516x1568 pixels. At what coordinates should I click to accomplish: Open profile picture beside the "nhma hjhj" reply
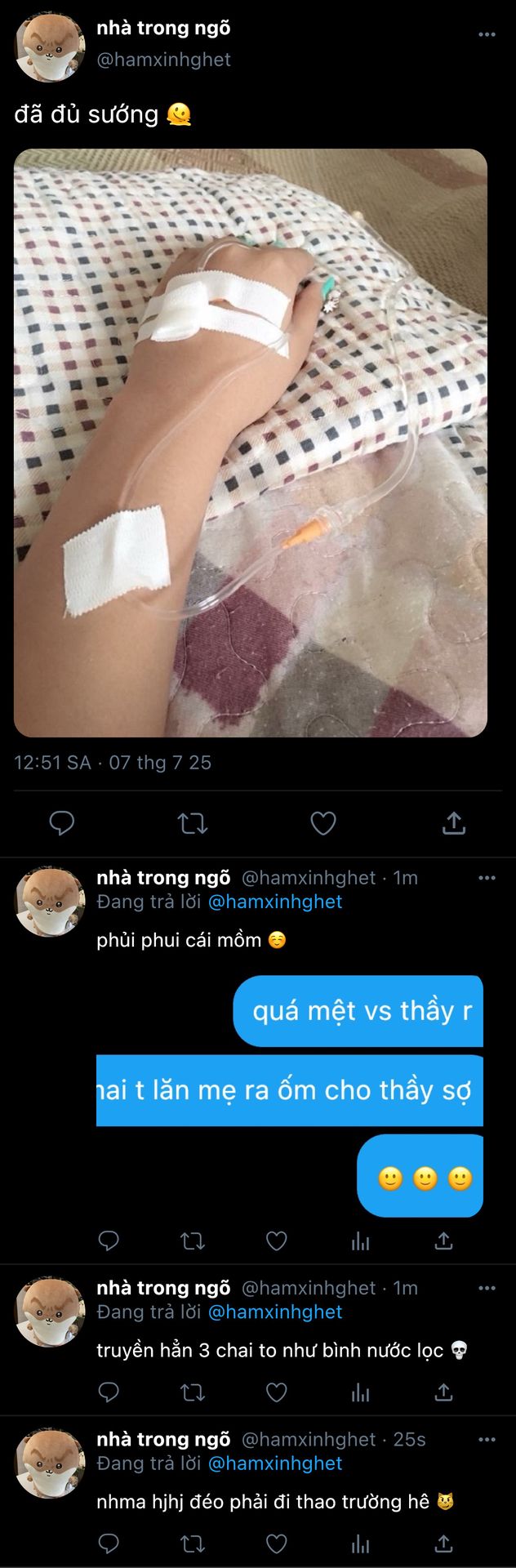[x=50, y=1463]
